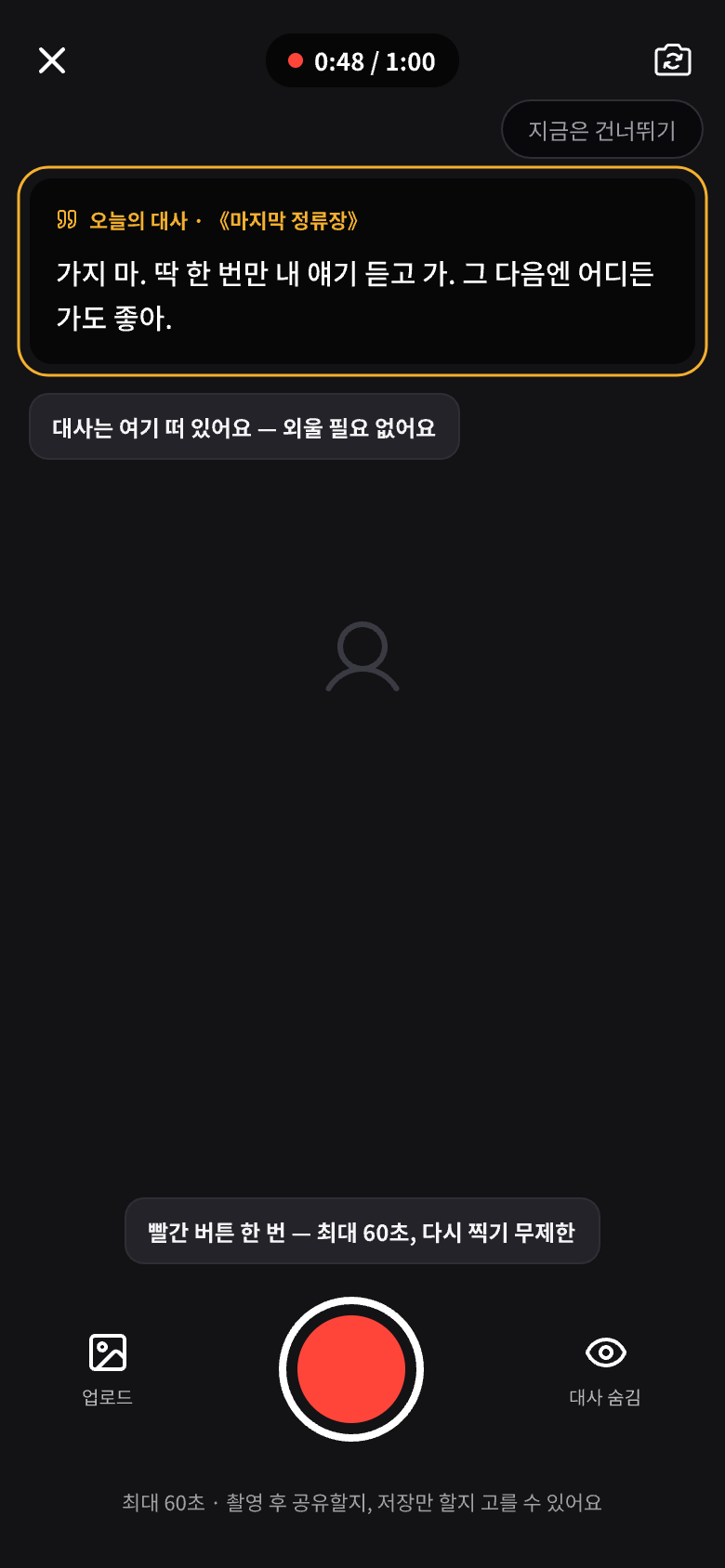
Task: Tap the 지금은 건너뛰기 skip button
Action: (x=602, y=130)
